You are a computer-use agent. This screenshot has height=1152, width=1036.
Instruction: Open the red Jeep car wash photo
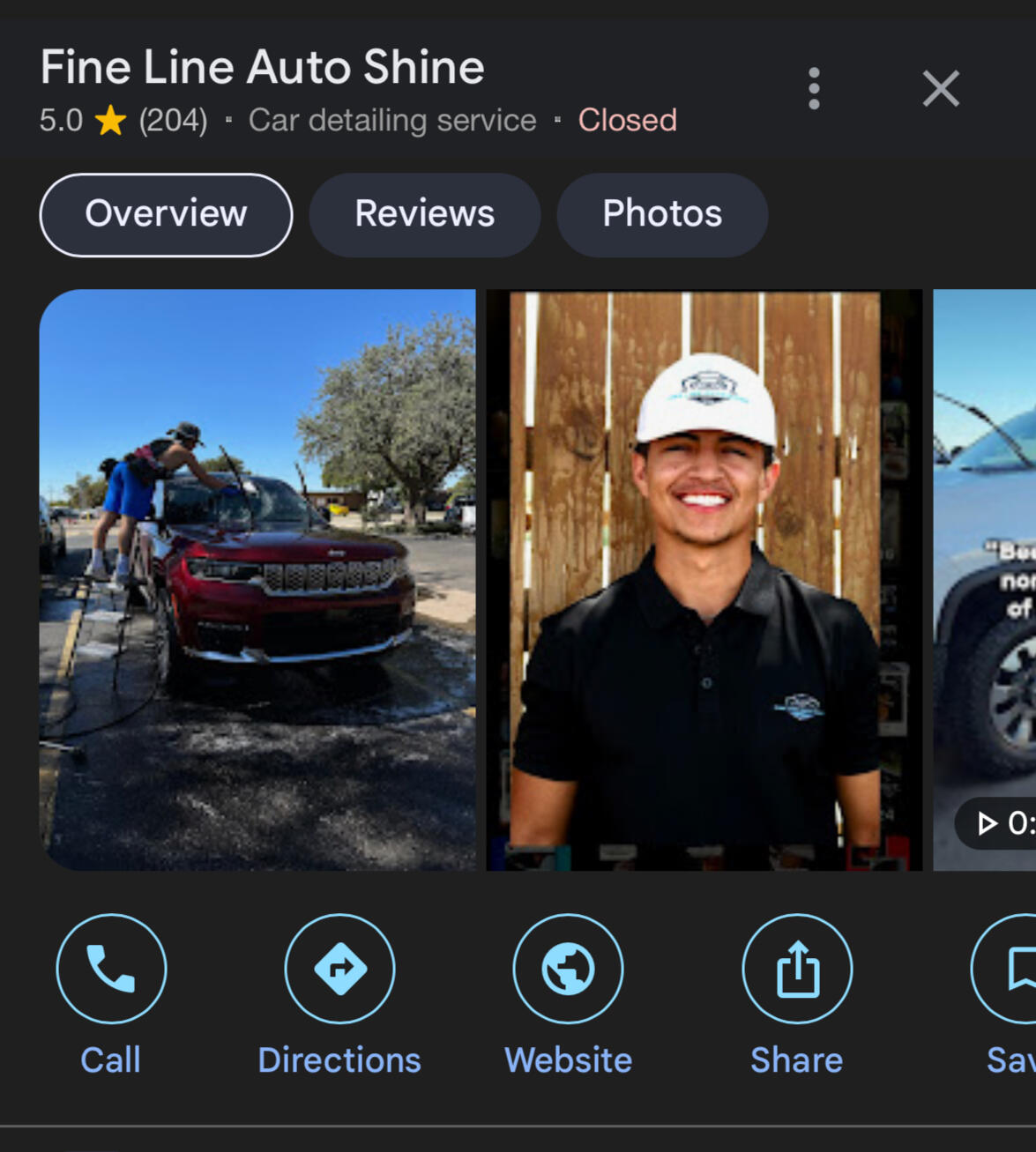[x=257, y=580]
